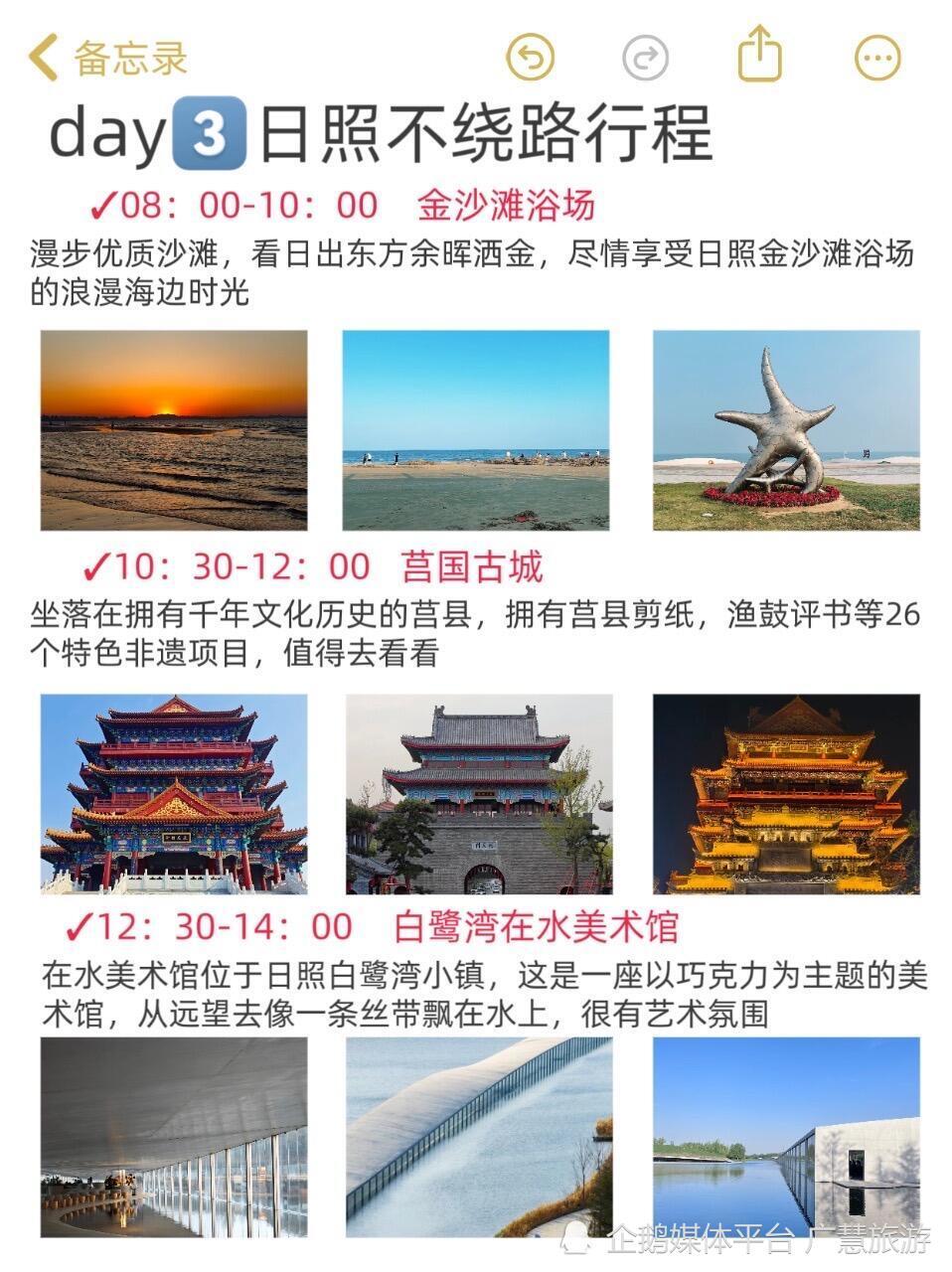Image resolution: width=952 pixels, height=1272 pixels.
Task: Tap the back chevron beside 备忘录
Action: click(x=42, y=58)
